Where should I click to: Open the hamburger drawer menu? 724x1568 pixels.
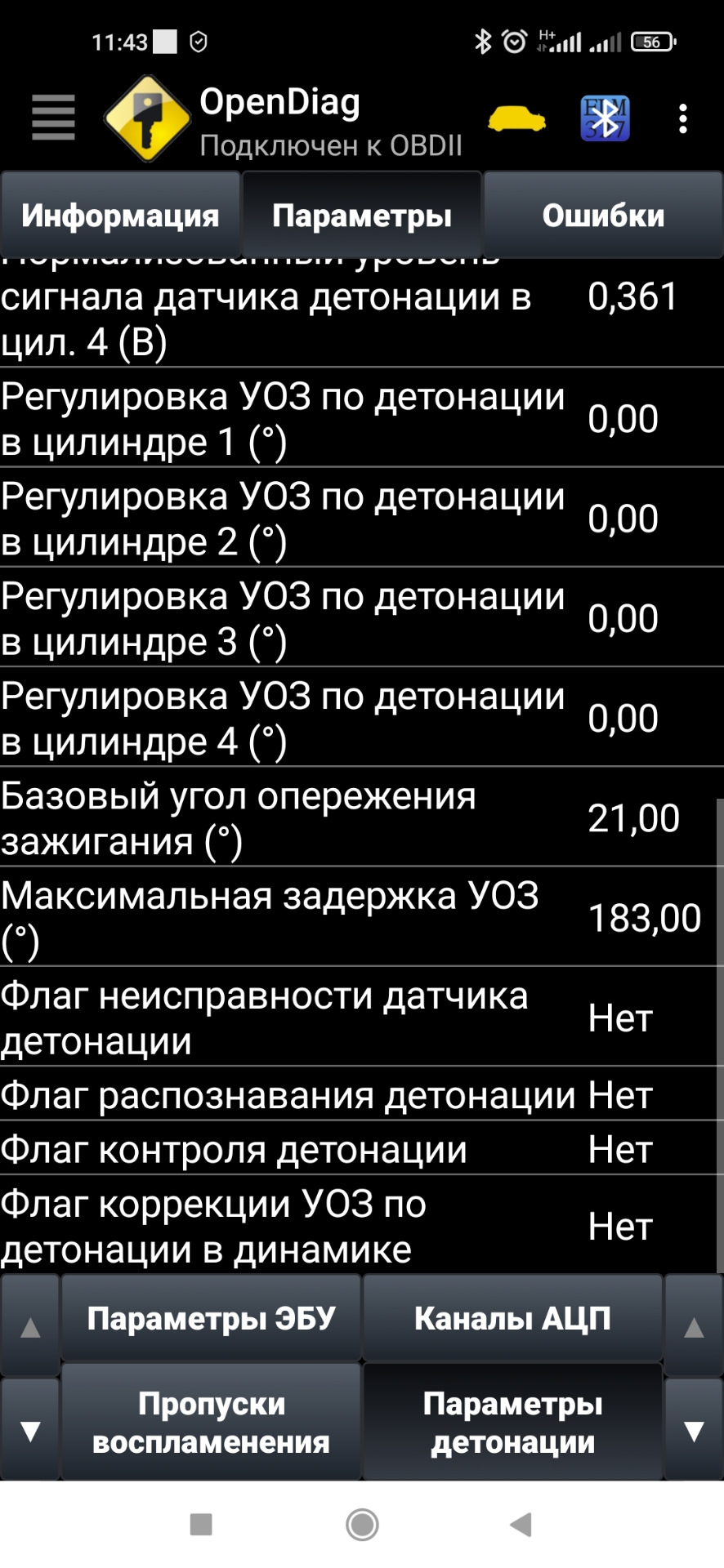[53, 118]
